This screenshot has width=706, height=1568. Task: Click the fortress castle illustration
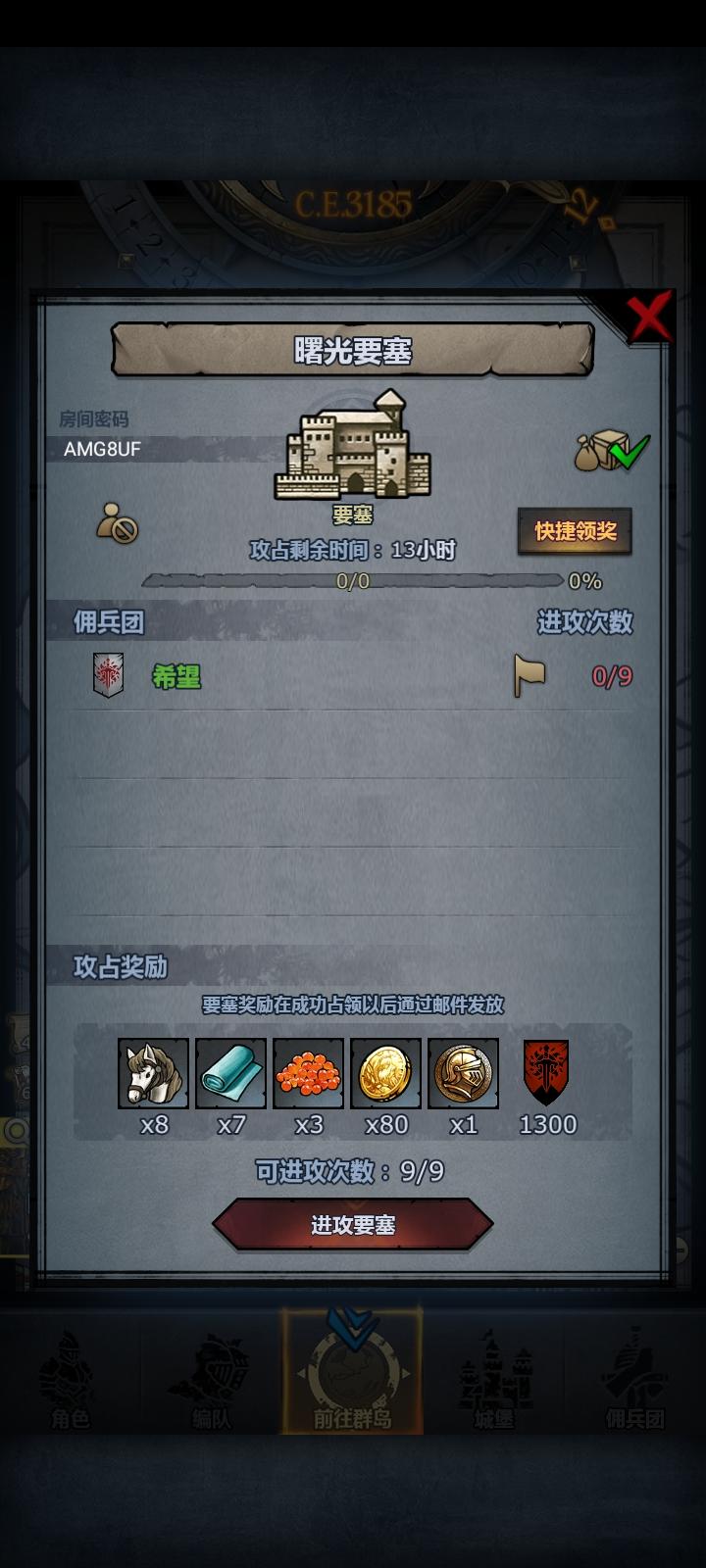355,446
